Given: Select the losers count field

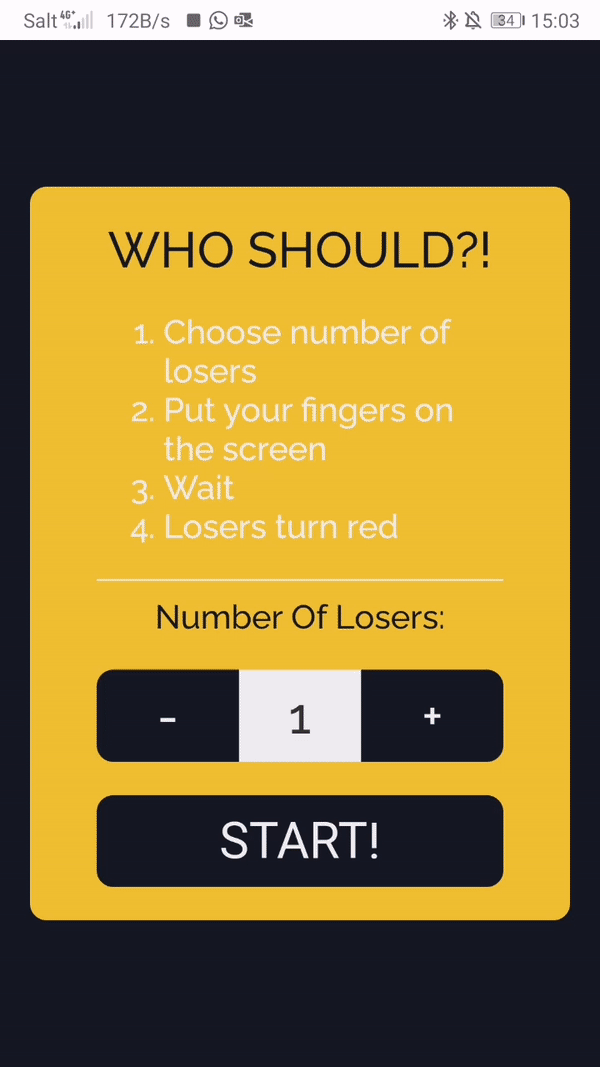Looking at the screenshot, I should pos(300,716).
